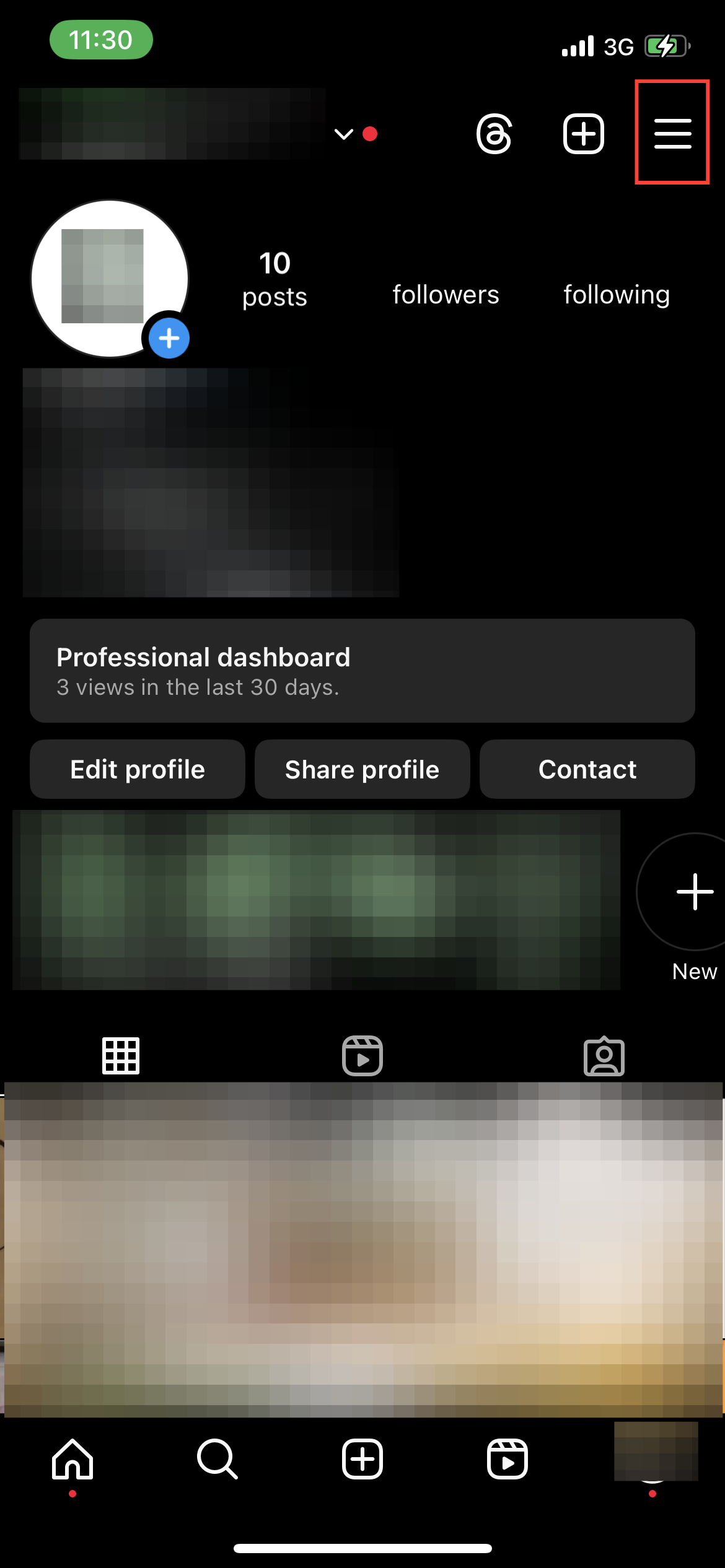This screenshot has height=1568, width=725.
Task: Create new content from top bar
Action: pos(583,133)
